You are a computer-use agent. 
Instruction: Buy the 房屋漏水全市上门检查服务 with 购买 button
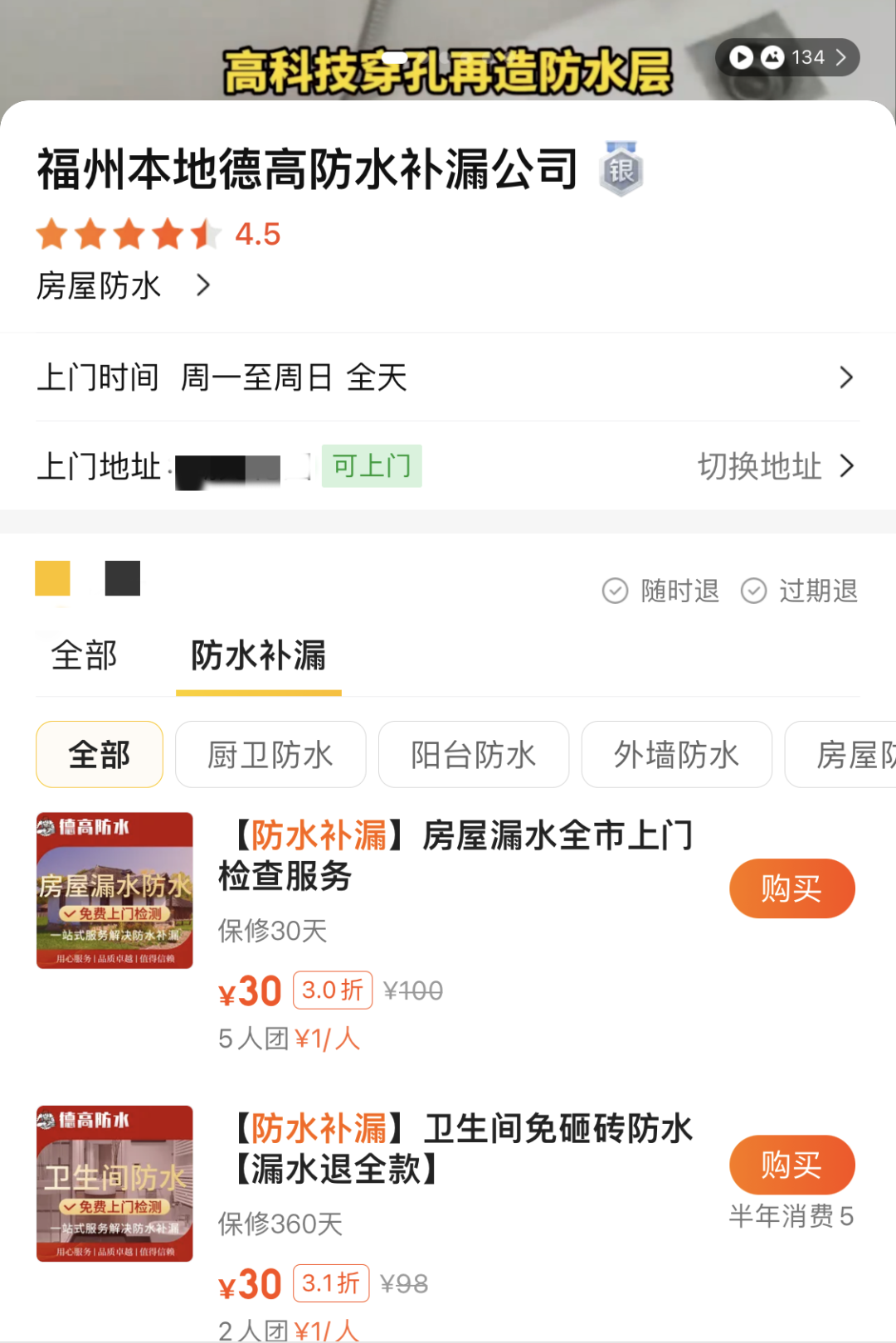click(x=791, y=888)
